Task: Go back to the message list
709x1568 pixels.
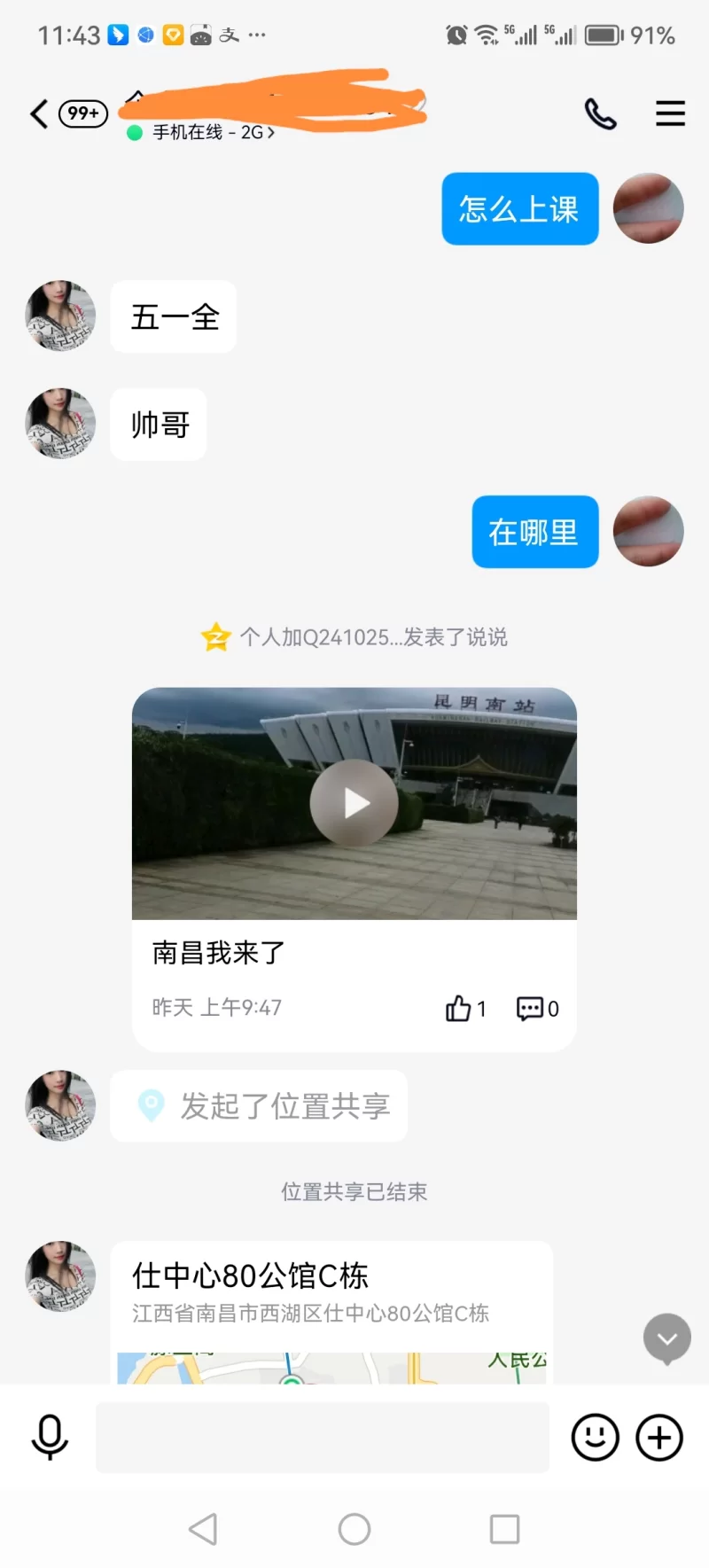Action: 40,113
